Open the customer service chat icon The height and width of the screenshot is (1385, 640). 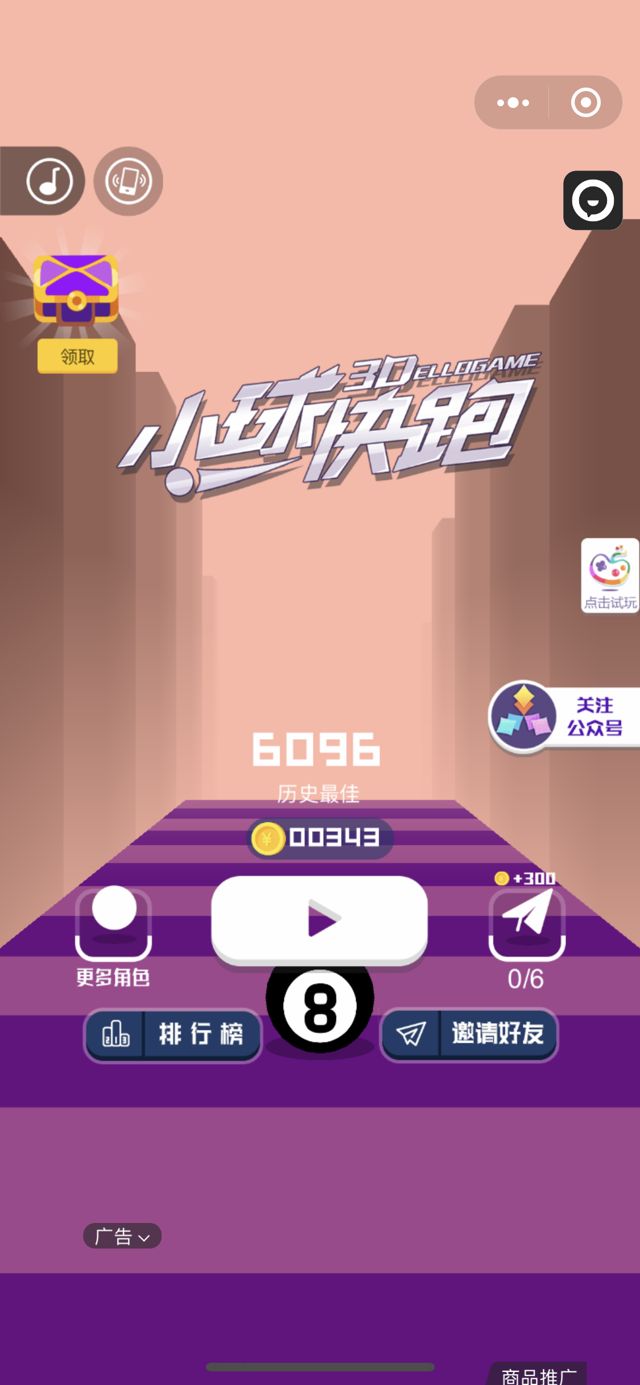[x=592, y=201]
